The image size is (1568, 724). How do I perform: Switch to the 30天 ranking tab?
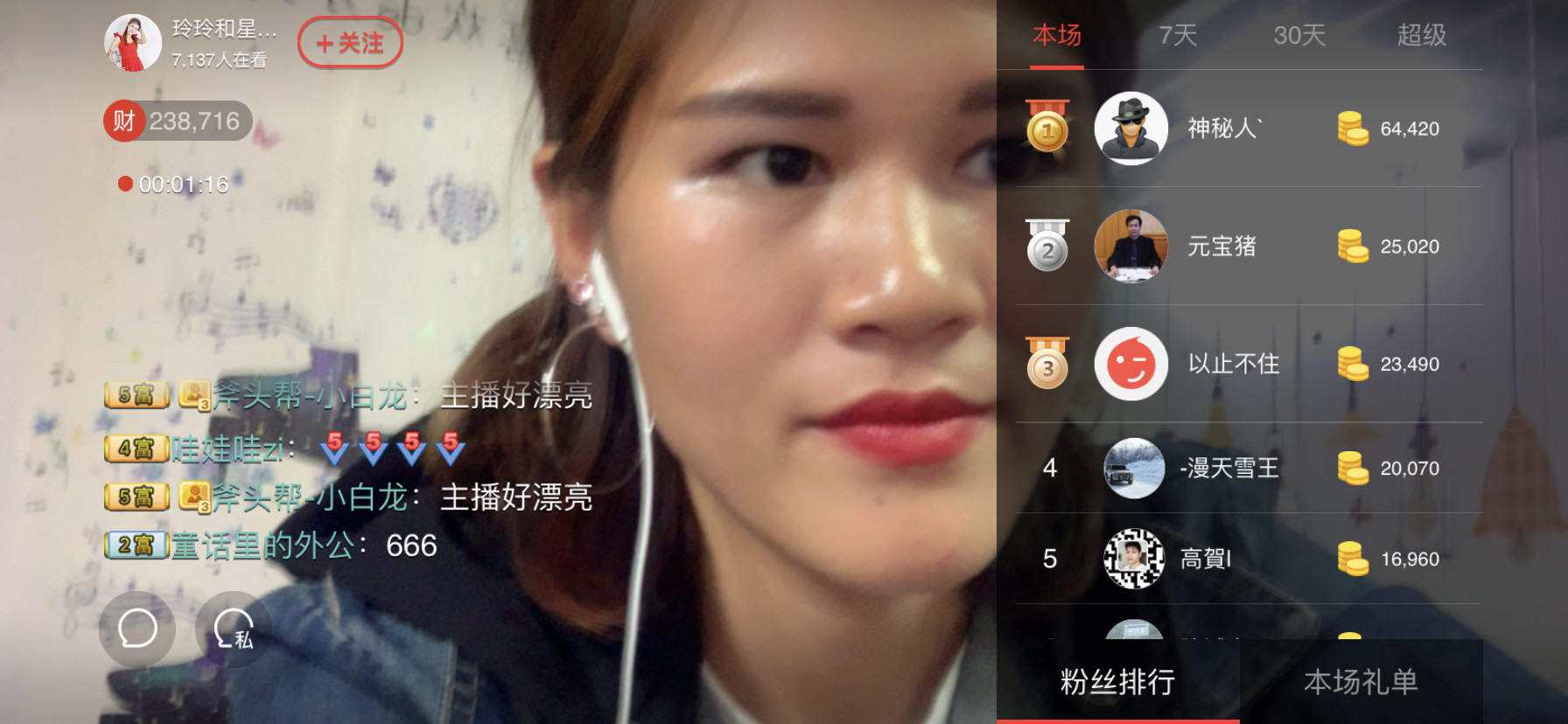1299,36
